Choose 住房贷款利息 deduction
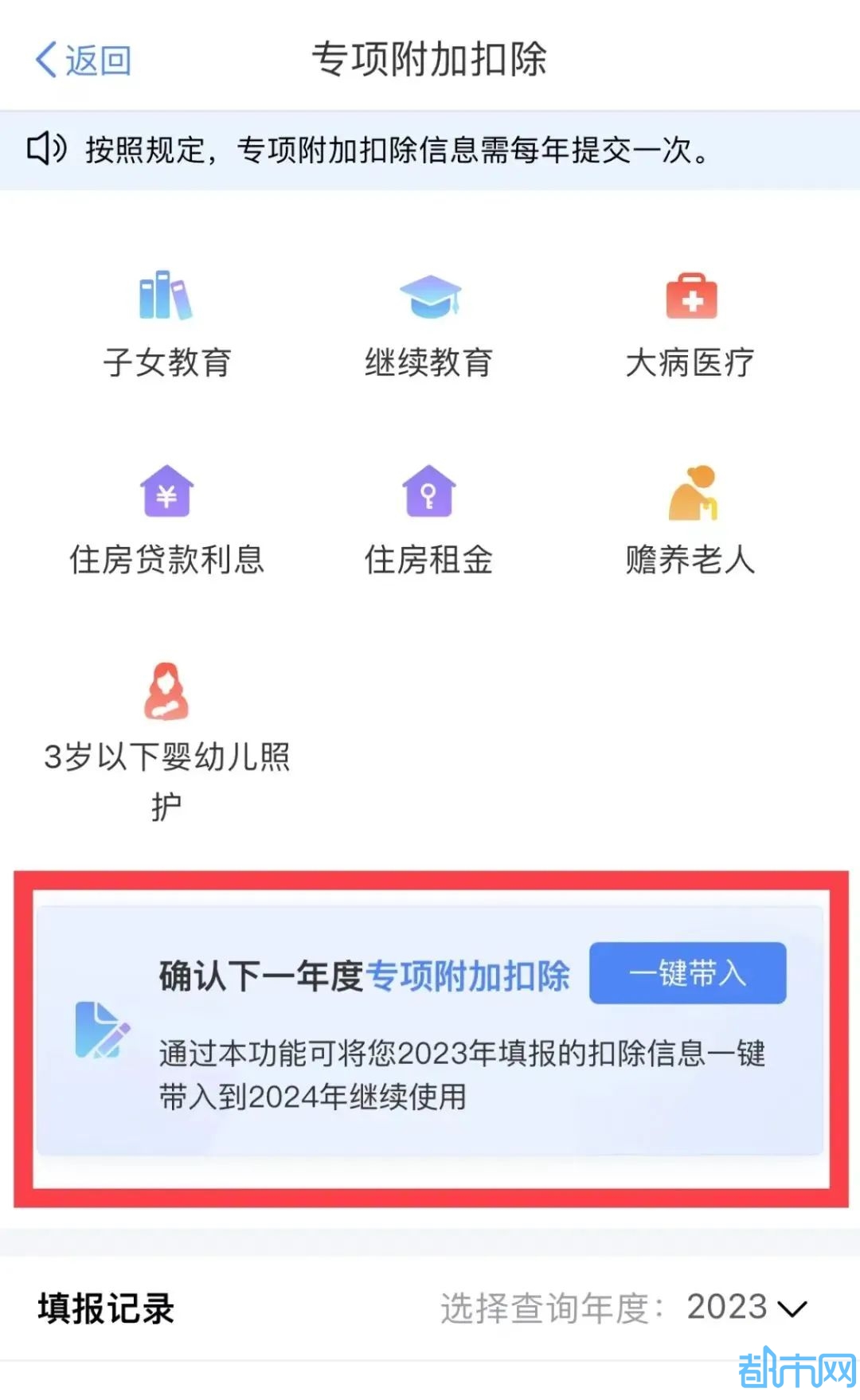The image size is (860, 1400). pos(166,521)
